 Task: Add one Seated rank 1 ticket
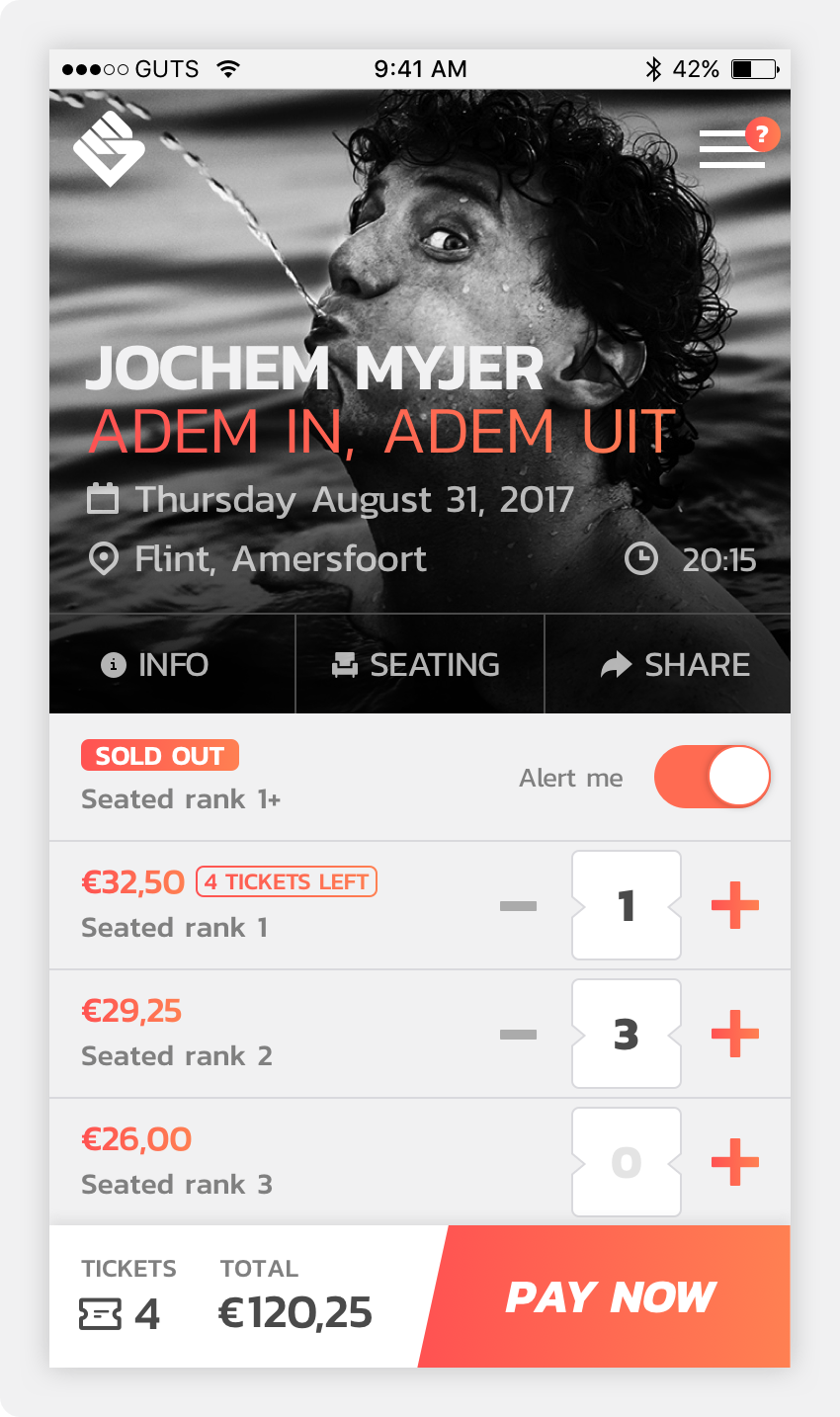[735, 906]
